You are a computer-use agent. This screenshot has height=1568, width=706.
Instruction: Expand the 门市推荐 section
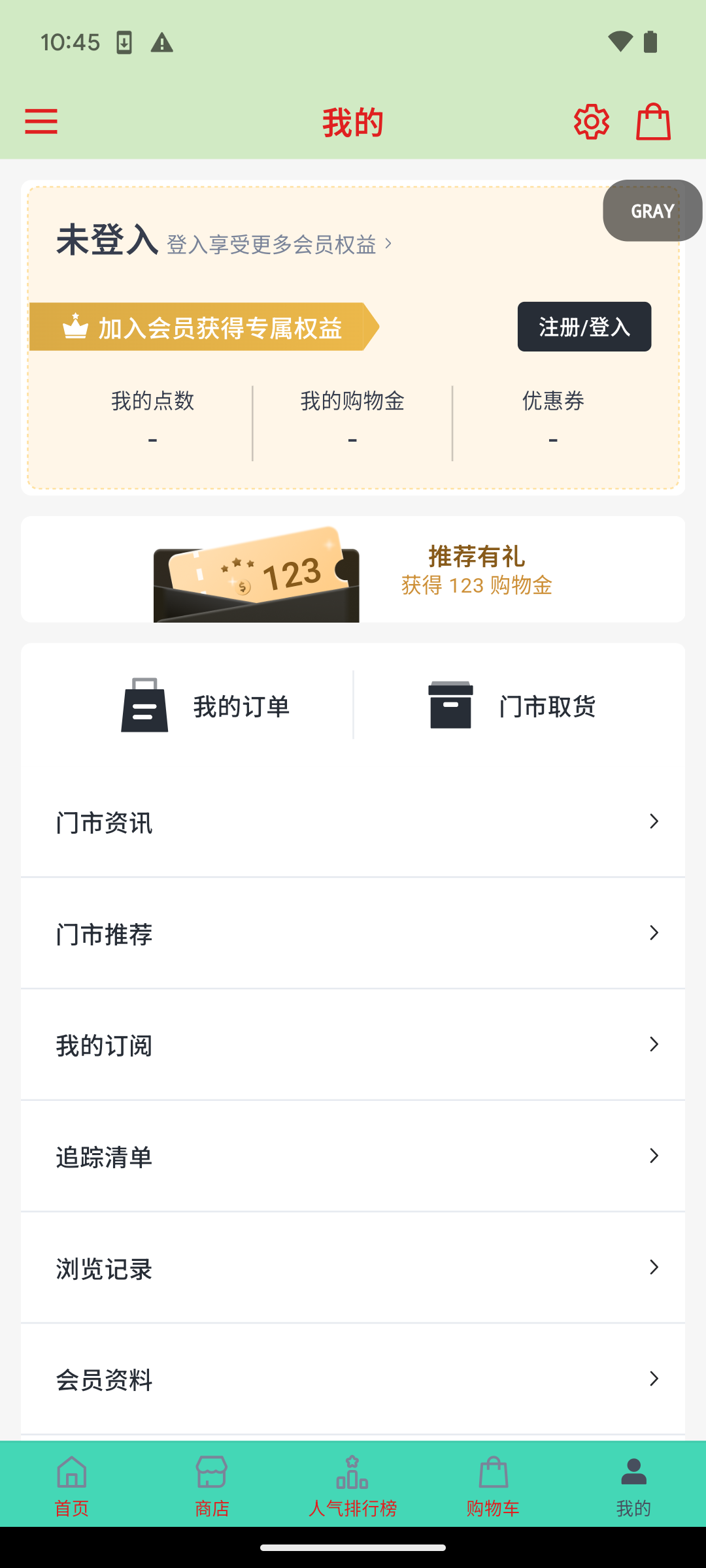pos(353,933)
